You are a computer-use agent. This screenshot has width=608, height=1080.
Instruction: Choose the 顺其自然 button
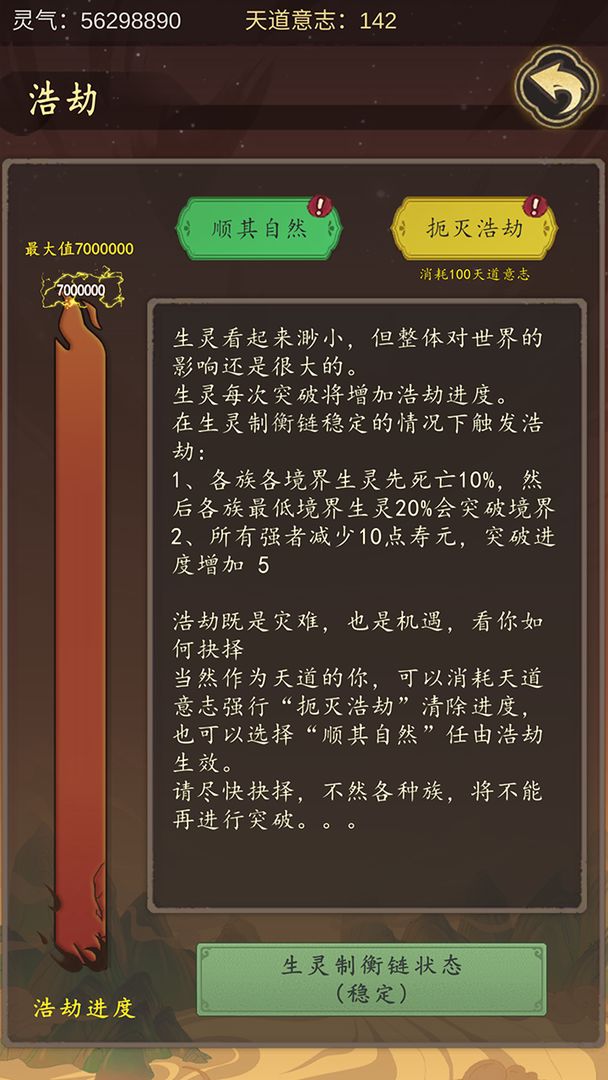pyautogui.click(x=259, y=229)
